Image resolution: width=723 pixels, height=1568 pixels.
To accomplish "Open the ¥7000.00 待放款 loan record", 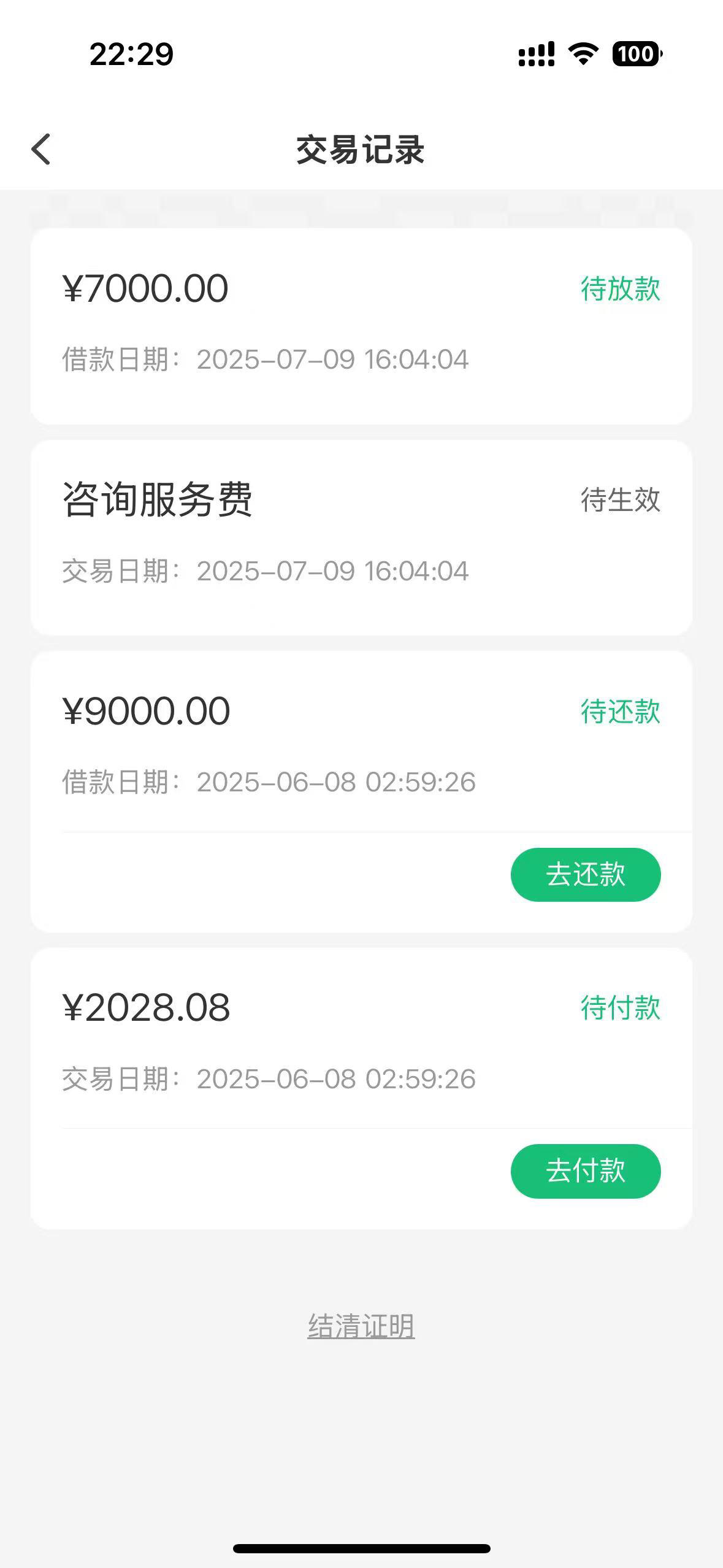I will pos(361,326).
